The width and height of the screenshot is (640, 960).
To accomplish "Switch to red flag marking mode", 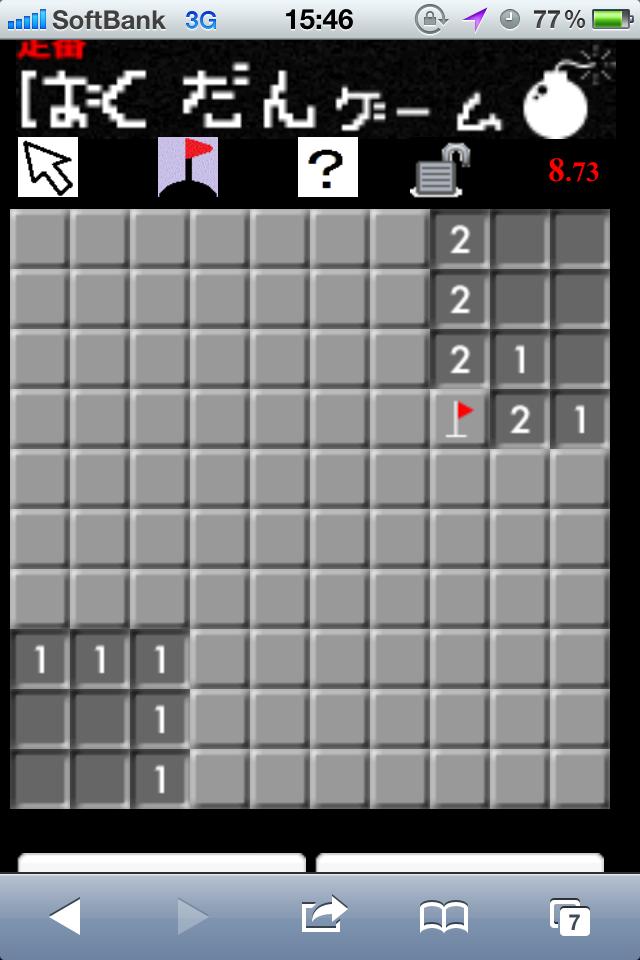I will [x=188, y=167].
